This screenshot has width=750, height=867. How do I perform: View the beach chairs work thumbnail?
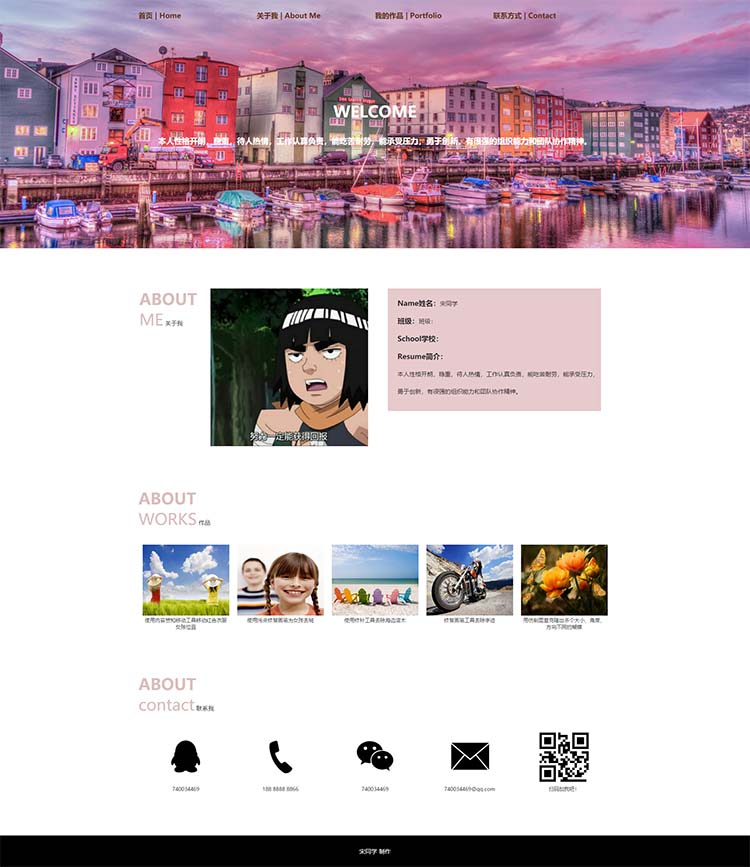tap(375, 580)
